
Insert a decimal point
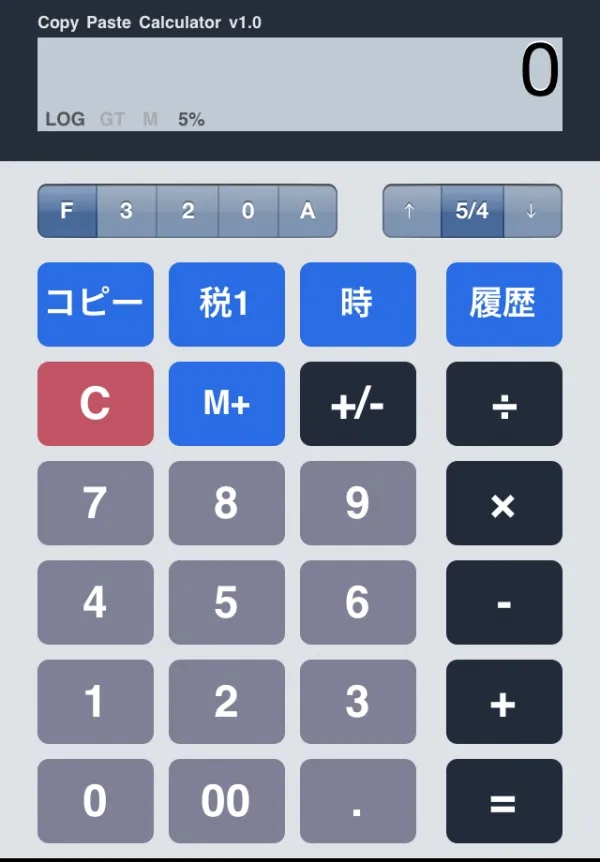click(x=357, y=801)
